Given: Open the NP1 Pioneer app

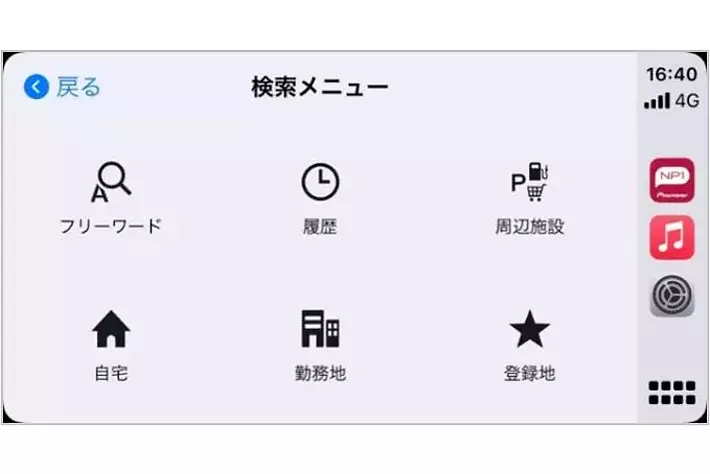Looking at the screenshot, I should pos(672,181).
